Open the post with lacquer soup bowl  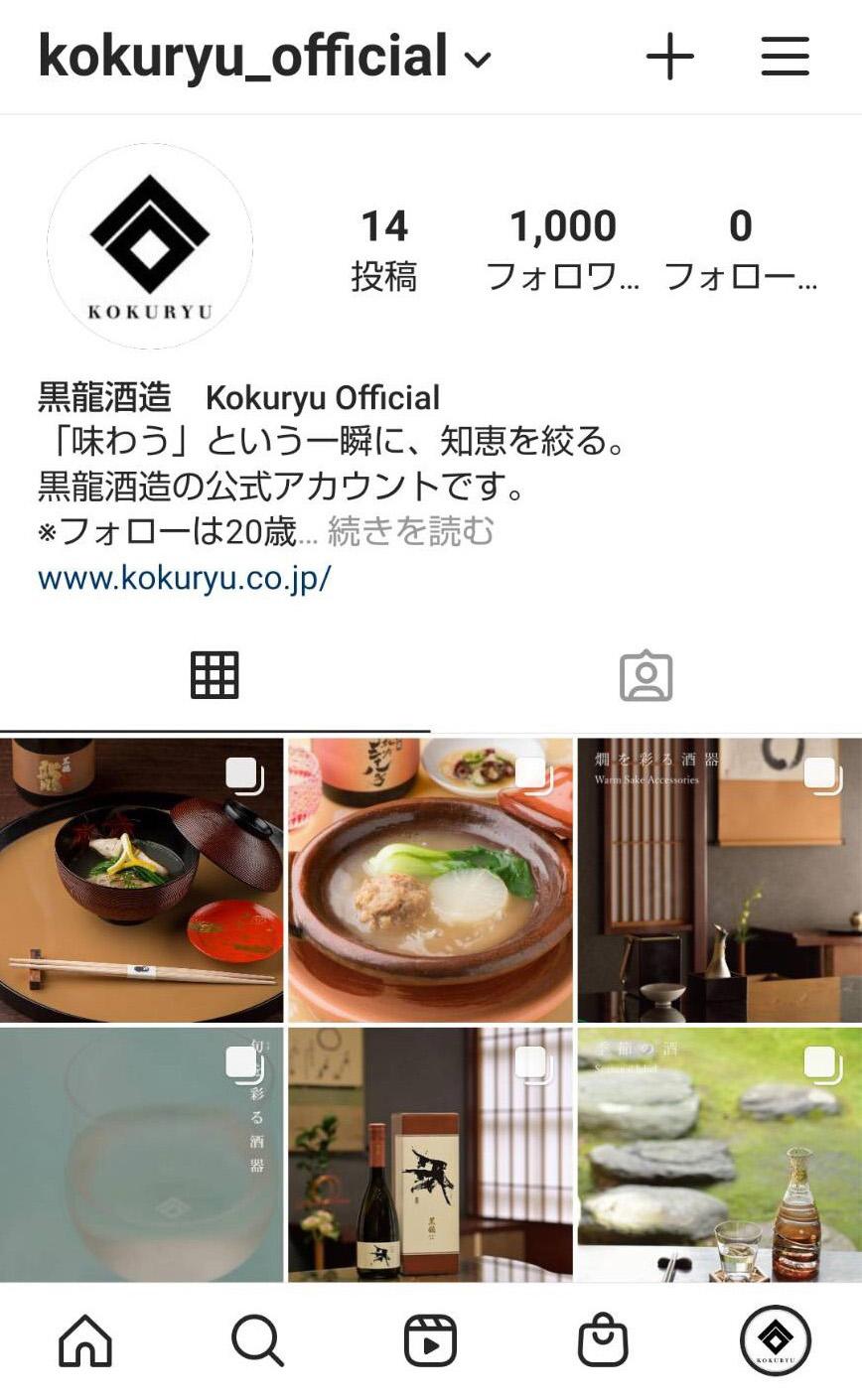(x=141, y=880)
